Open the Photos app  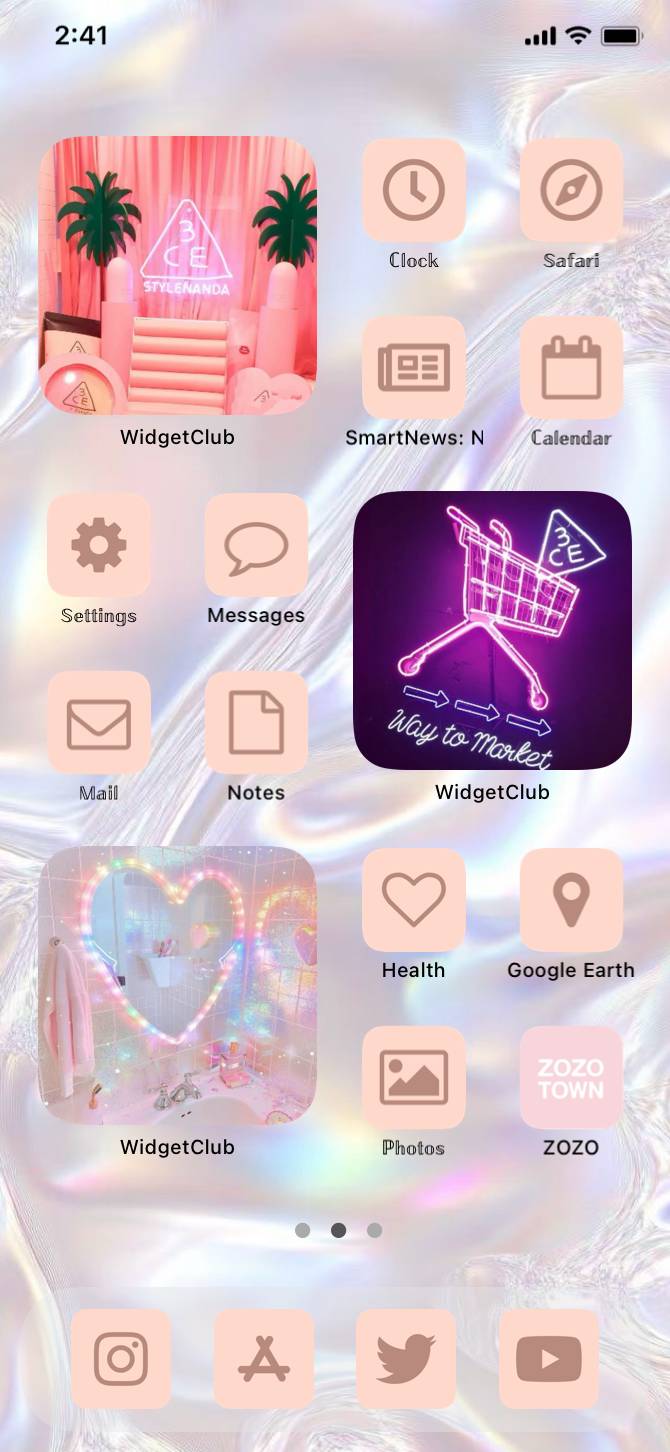[x=413, y=1078]
